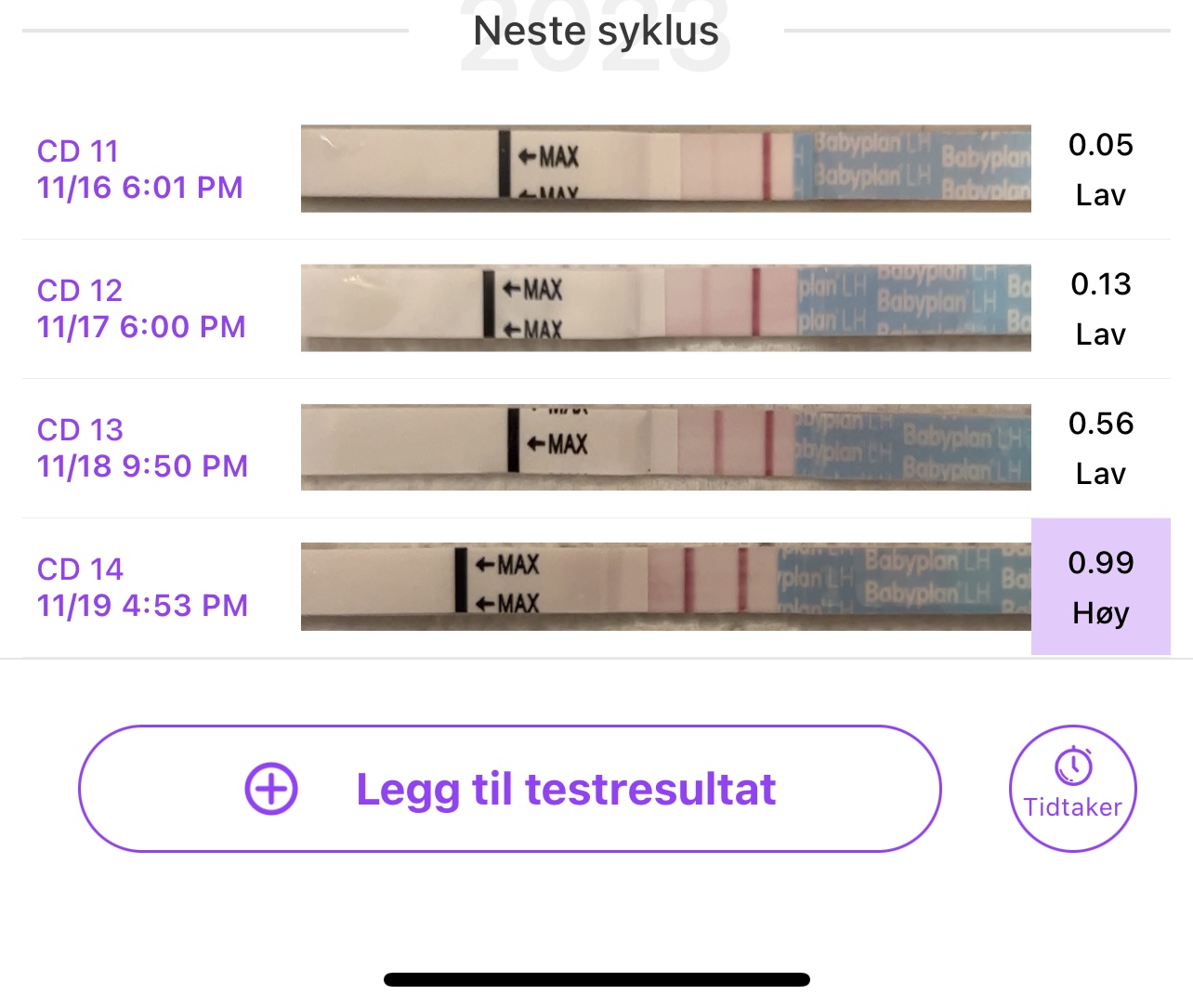View the CD 13 test result entry
Image resolution: width=1193 pixels, height=1008 pixels.
tap(595, 448)
